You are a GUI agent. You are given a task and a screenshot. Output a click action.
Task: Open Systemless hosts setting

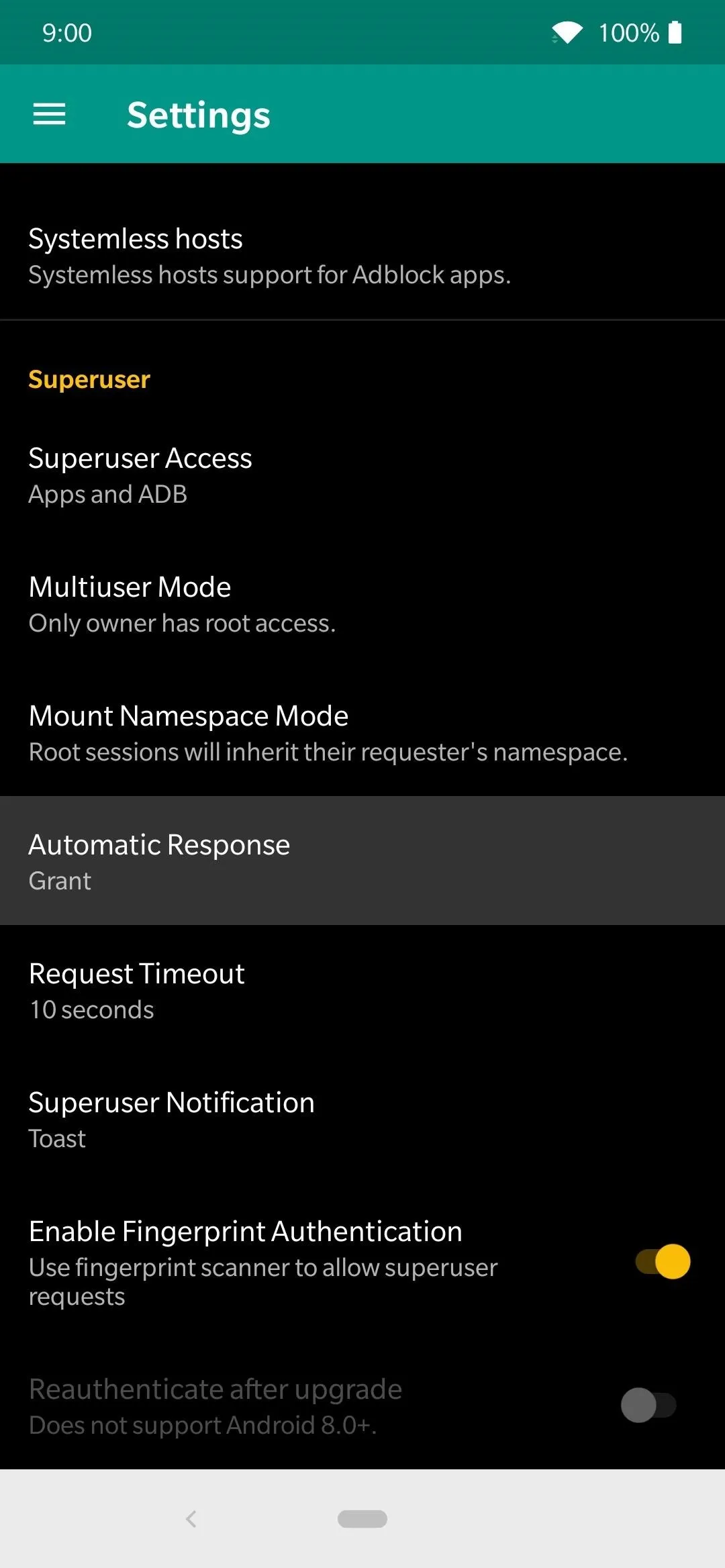tap(362, 256)
